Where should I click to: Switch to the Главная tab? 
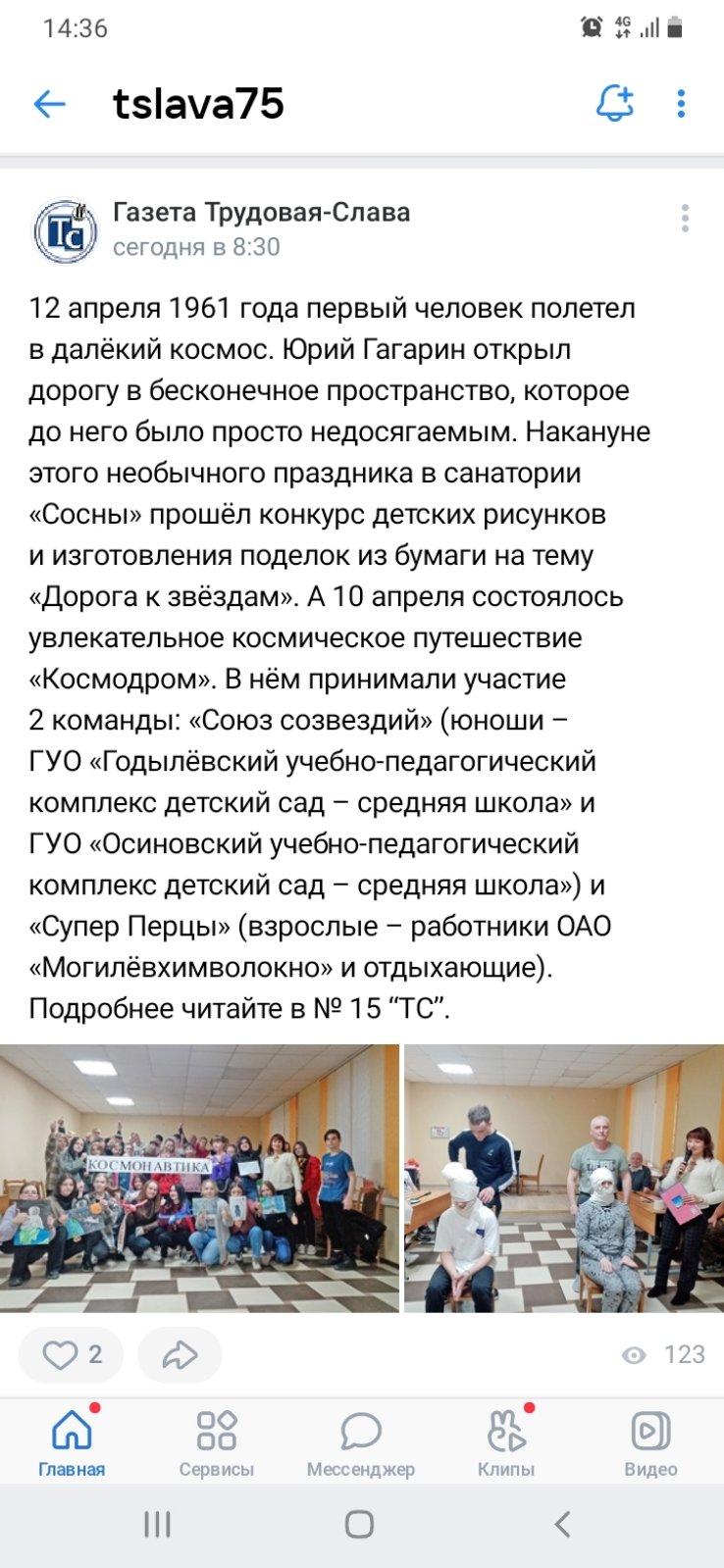[72, 1442]
